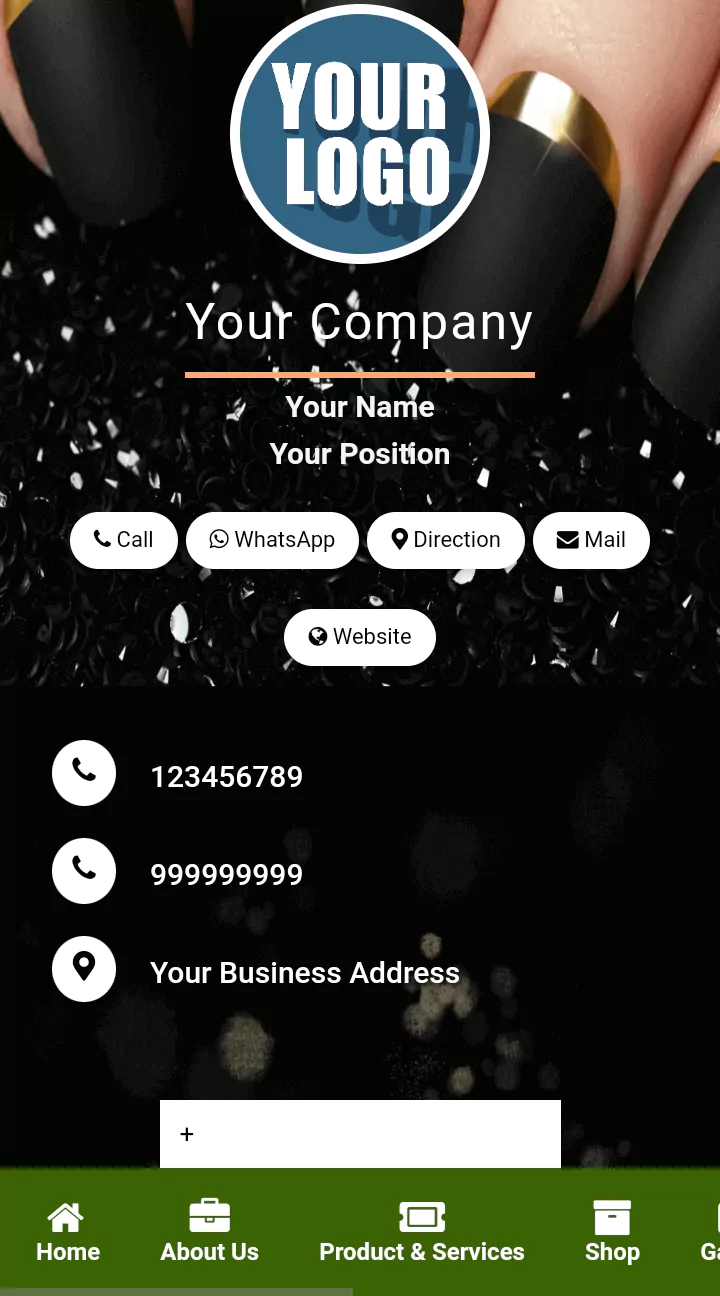
Task: Get directions via Direction button
Action: pyautogui.click(x=446, y=540)
